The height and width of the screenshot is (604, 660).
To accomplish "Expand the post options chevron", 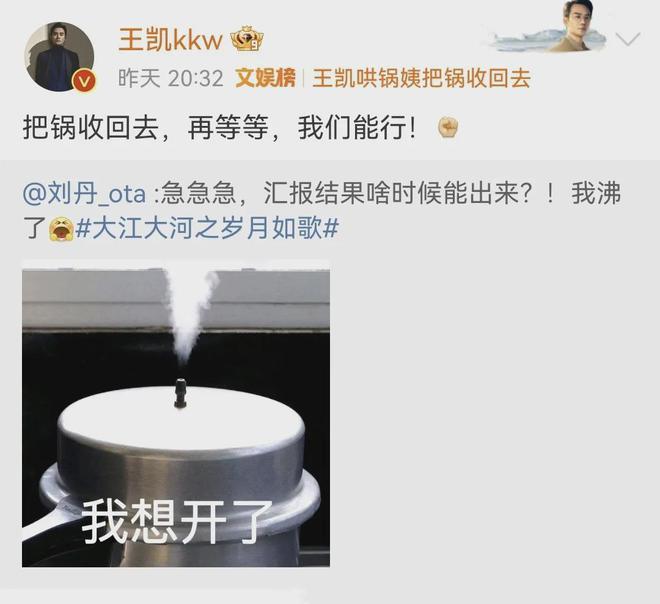I will (628, 40).
